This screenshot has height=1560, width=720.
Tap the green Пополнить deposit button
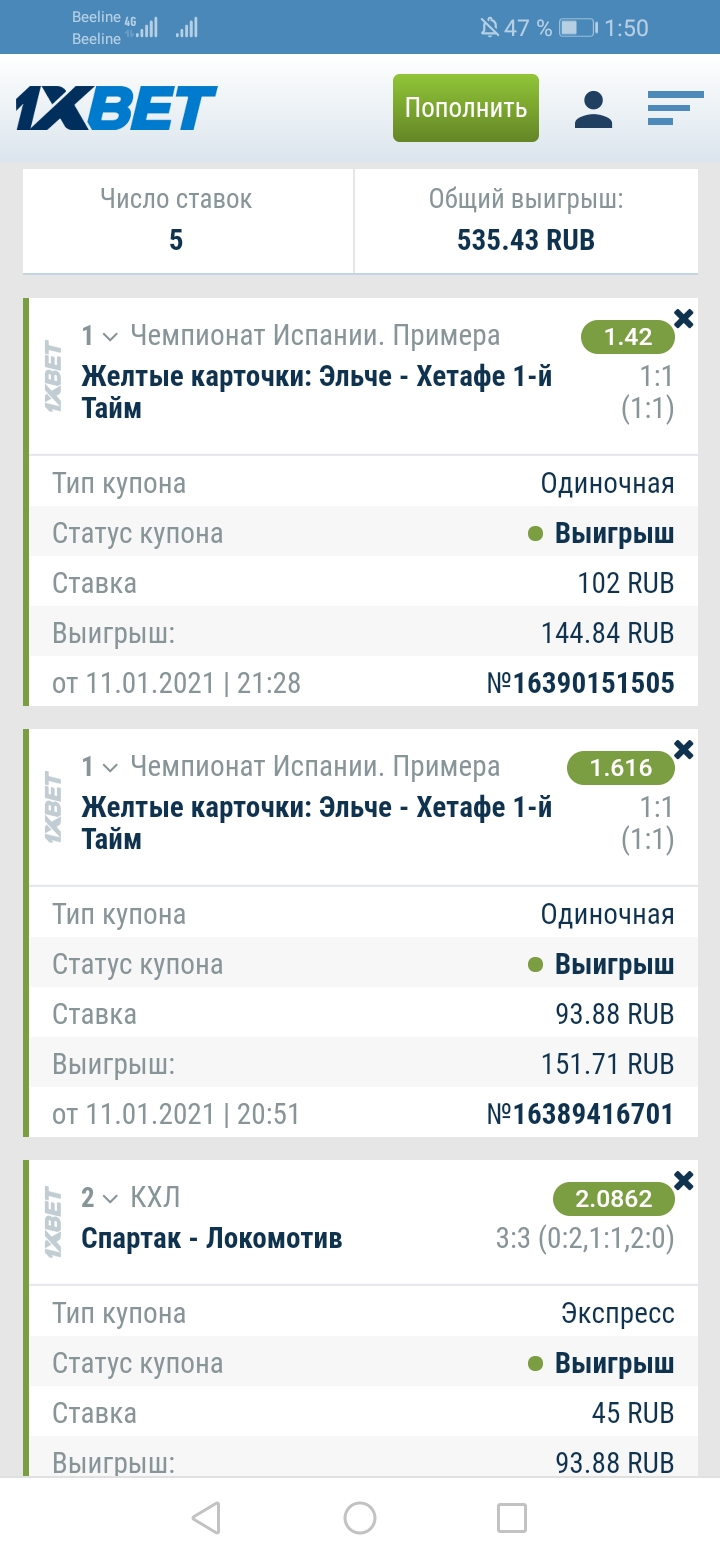pyautogui.click(x=465, y=108)
